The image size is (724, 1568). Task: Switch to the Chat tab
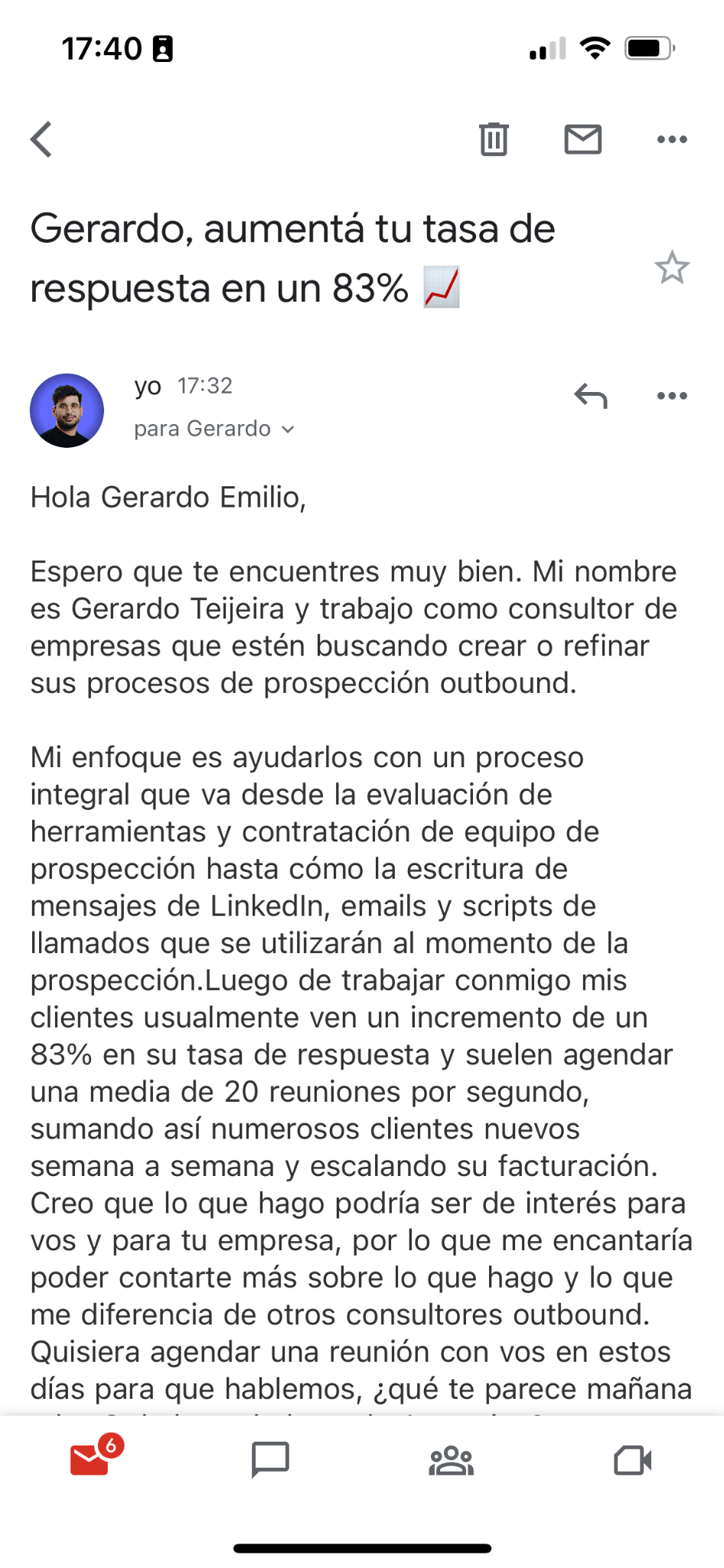[x=270, y=1459]
